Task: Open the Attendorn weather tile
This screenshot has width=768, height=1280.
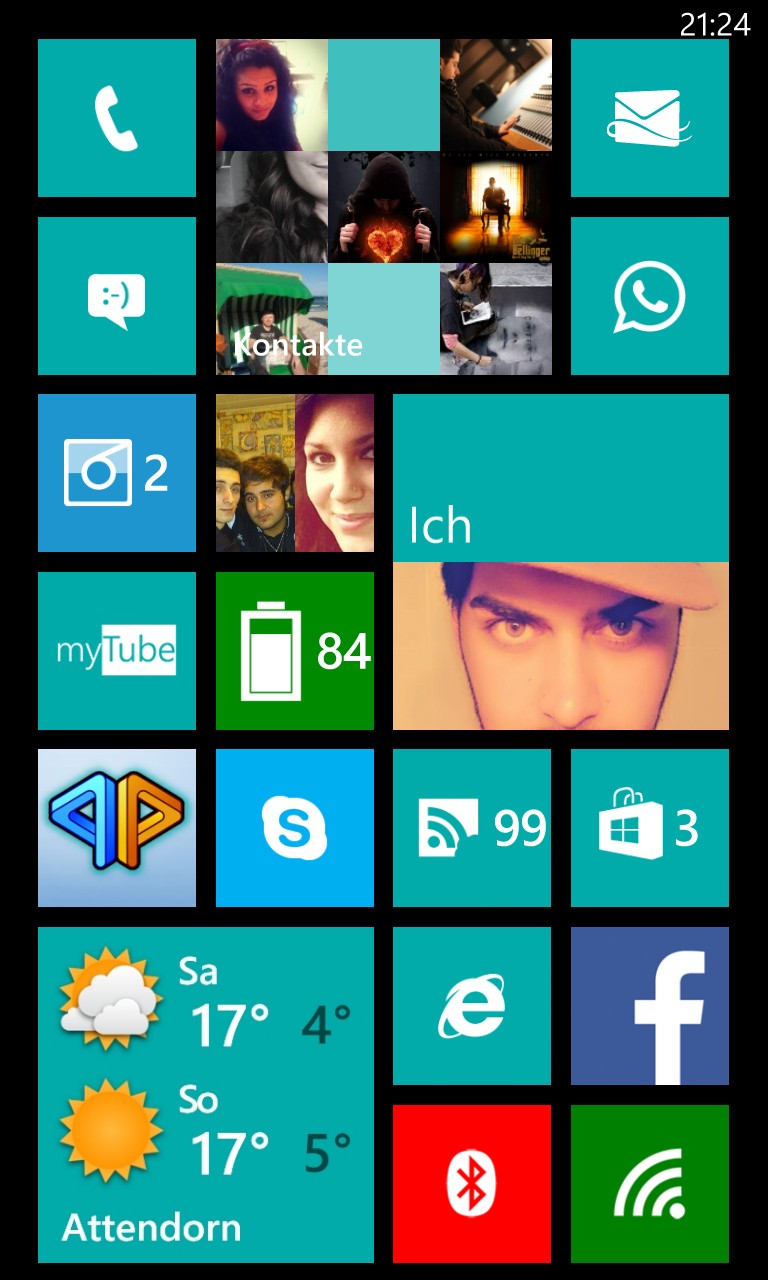Action: 206,1095
